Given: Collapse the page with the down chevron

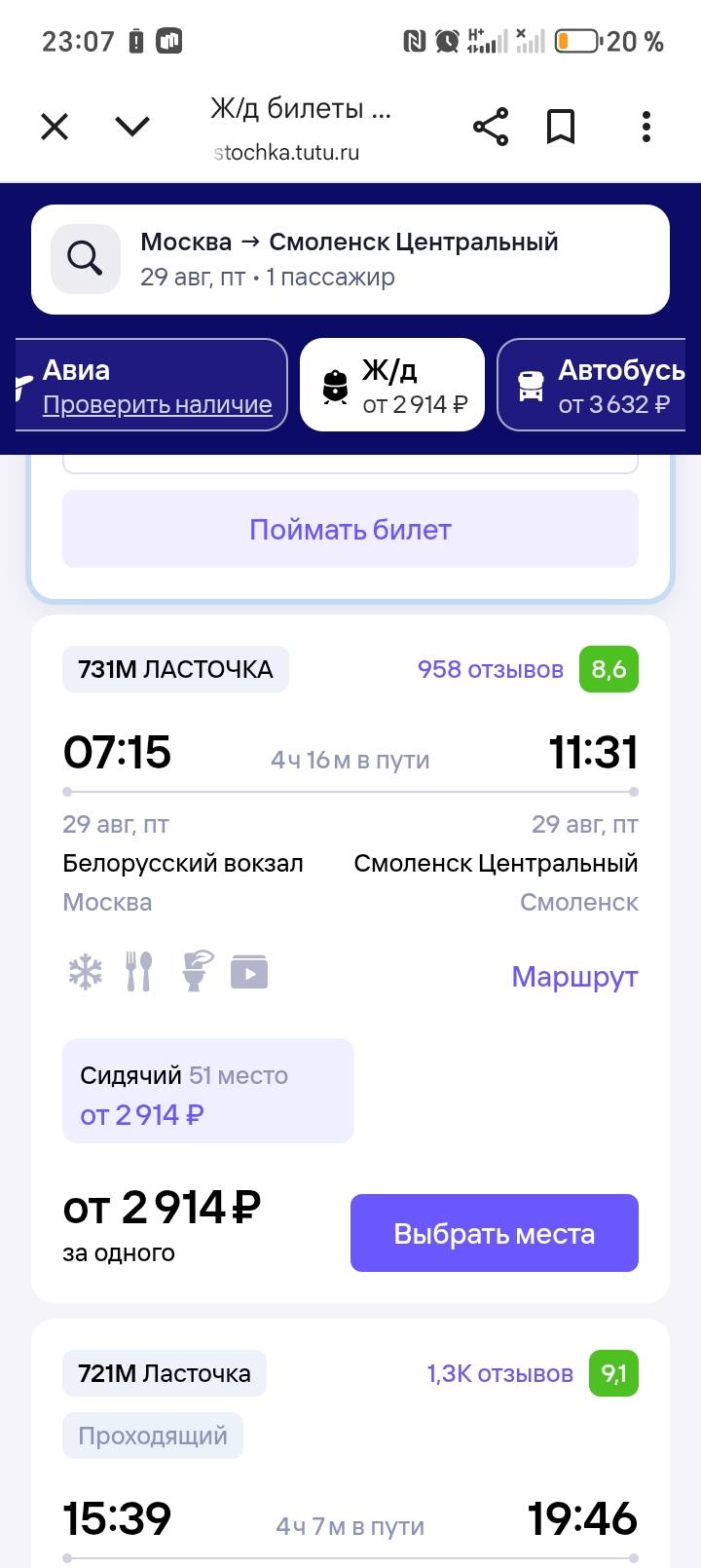Looking at the screenshot, I should click(x=131, y=127).
